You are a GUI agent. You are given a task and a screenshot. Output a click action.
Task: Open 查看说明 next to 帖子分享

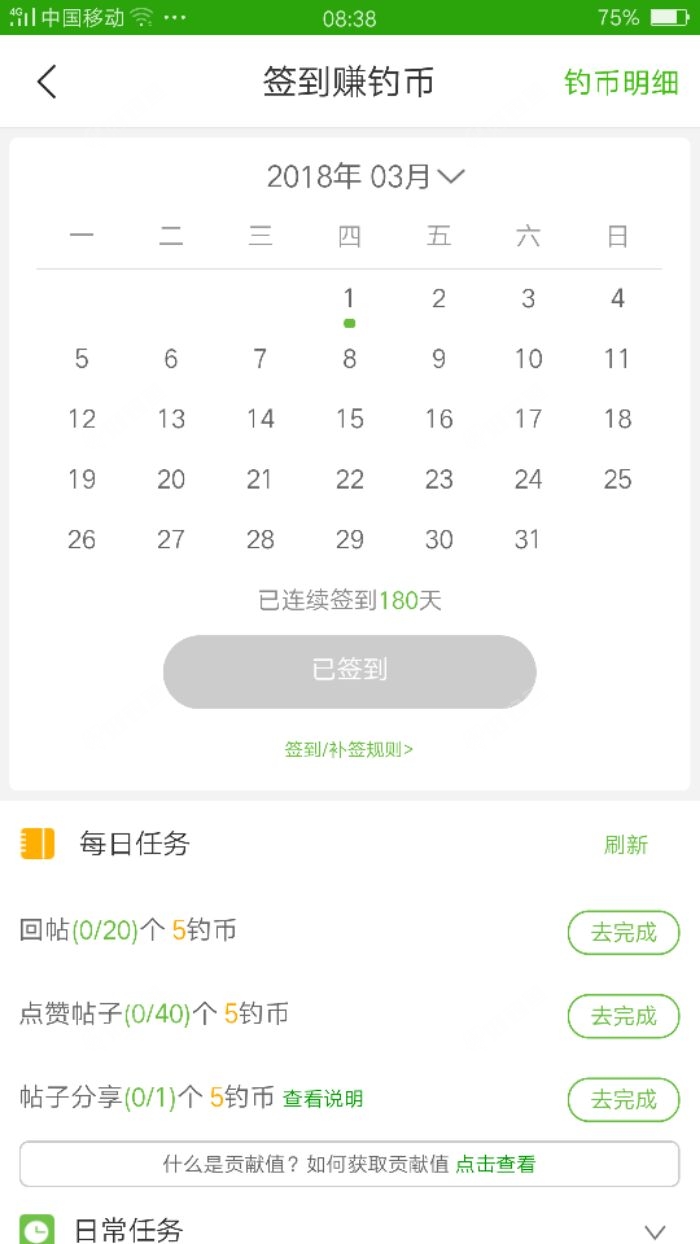click(x=323, y=1099)
